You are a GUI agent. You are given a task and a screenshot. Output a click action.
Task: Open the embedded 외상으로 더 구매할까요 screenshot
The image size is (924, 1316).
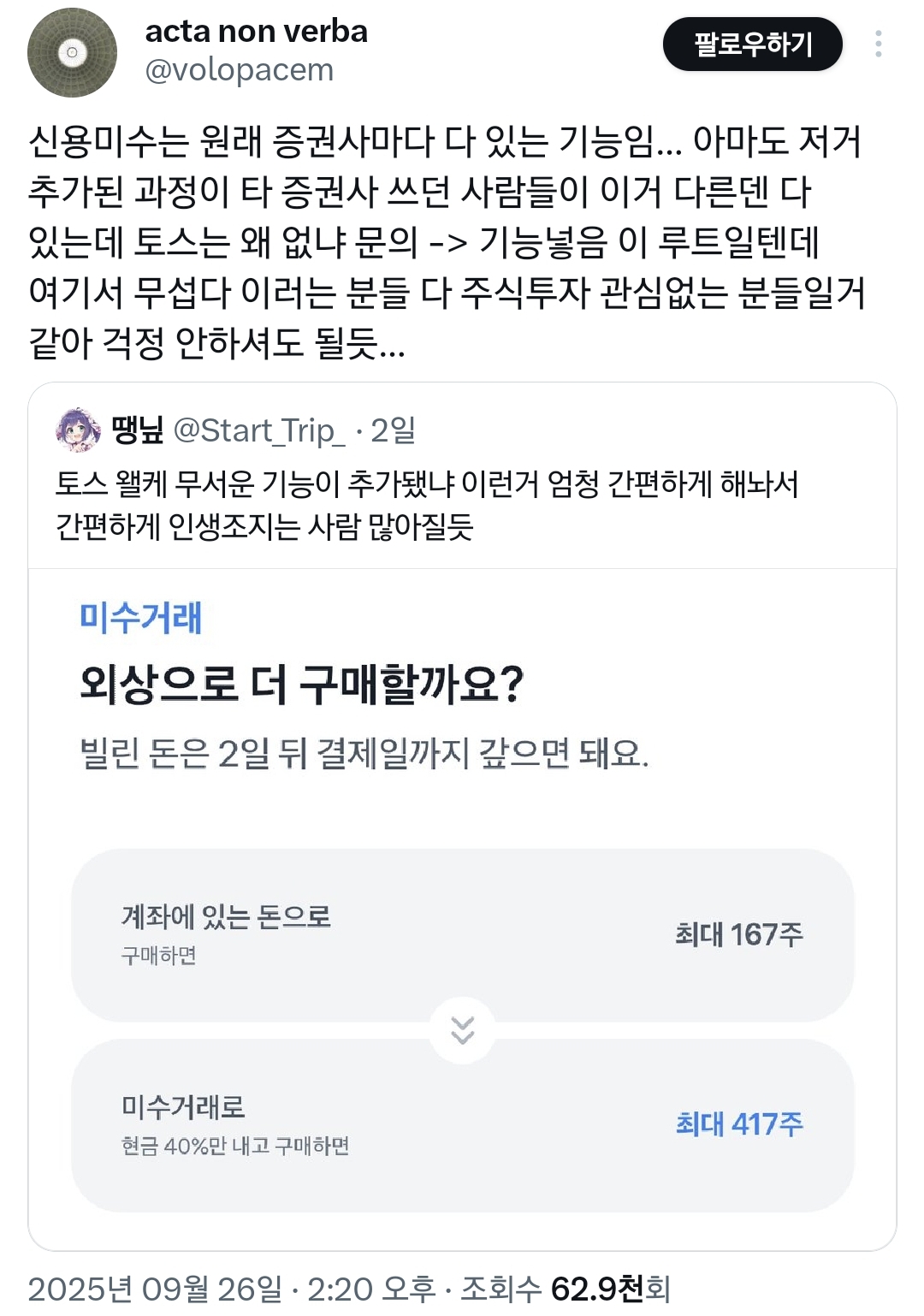point(462,898)
